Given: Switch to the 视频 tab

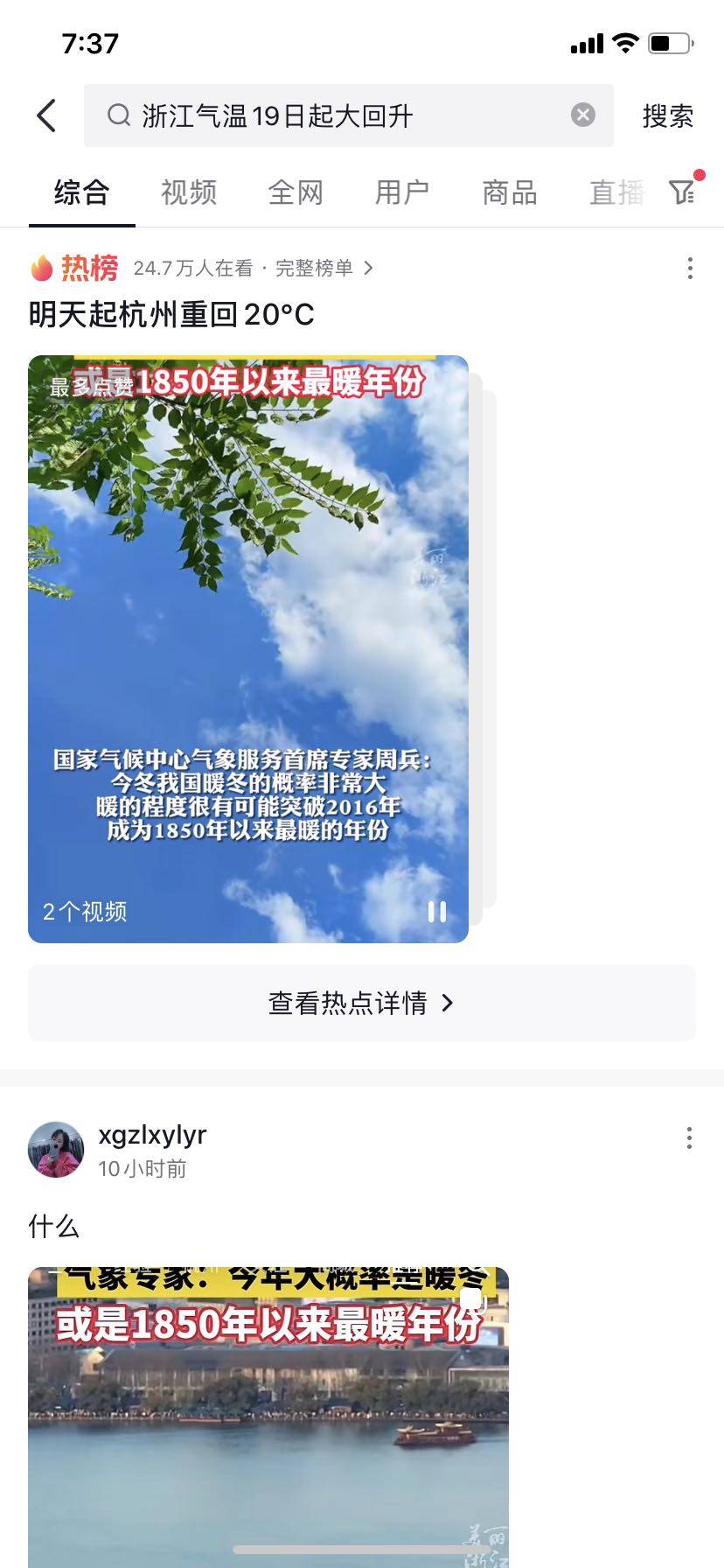Looking at the screenshot, I should click(x=188, y=192).
